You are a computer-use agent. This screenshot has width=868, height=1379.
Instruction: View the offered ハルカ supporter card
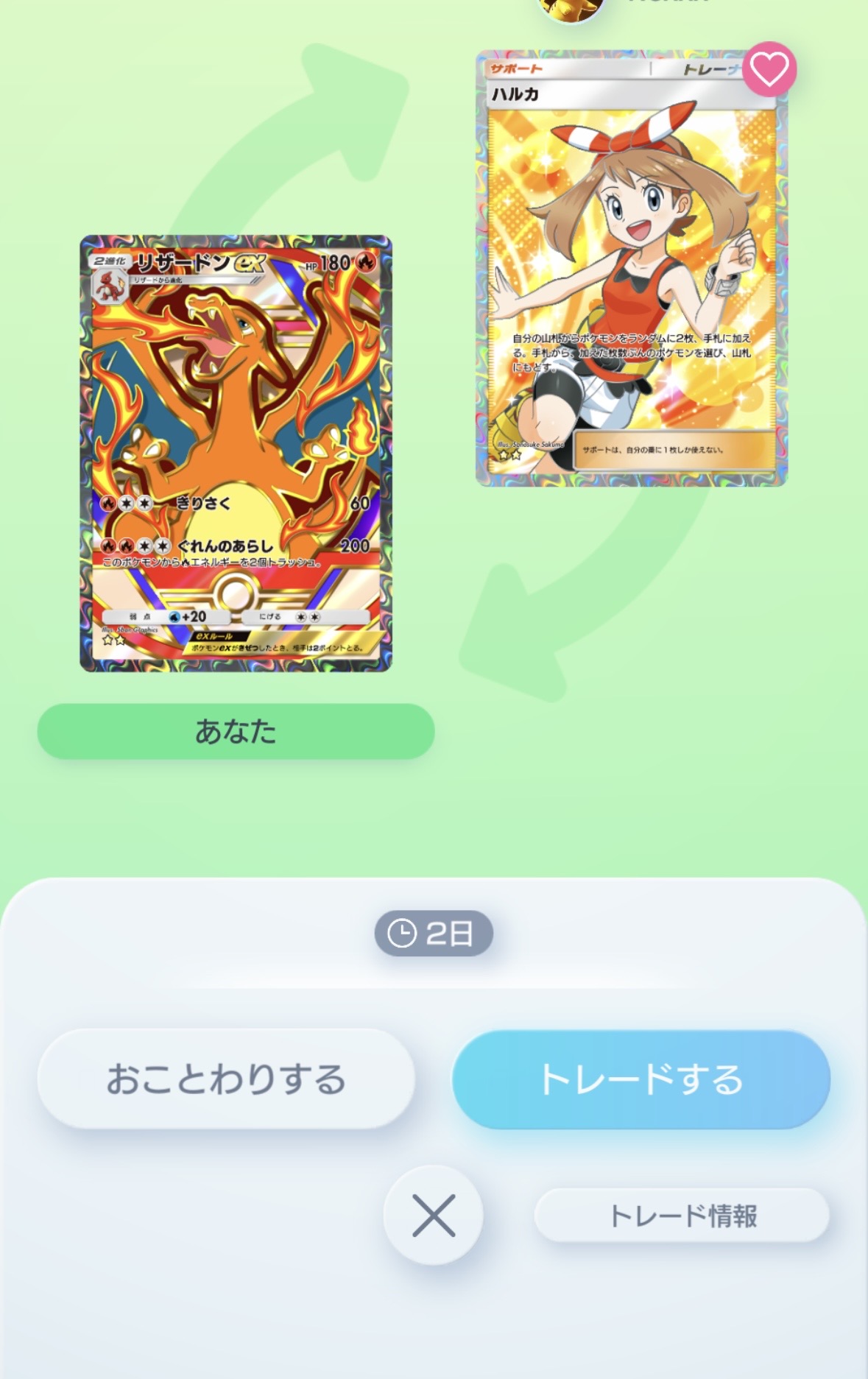(631, 269)
